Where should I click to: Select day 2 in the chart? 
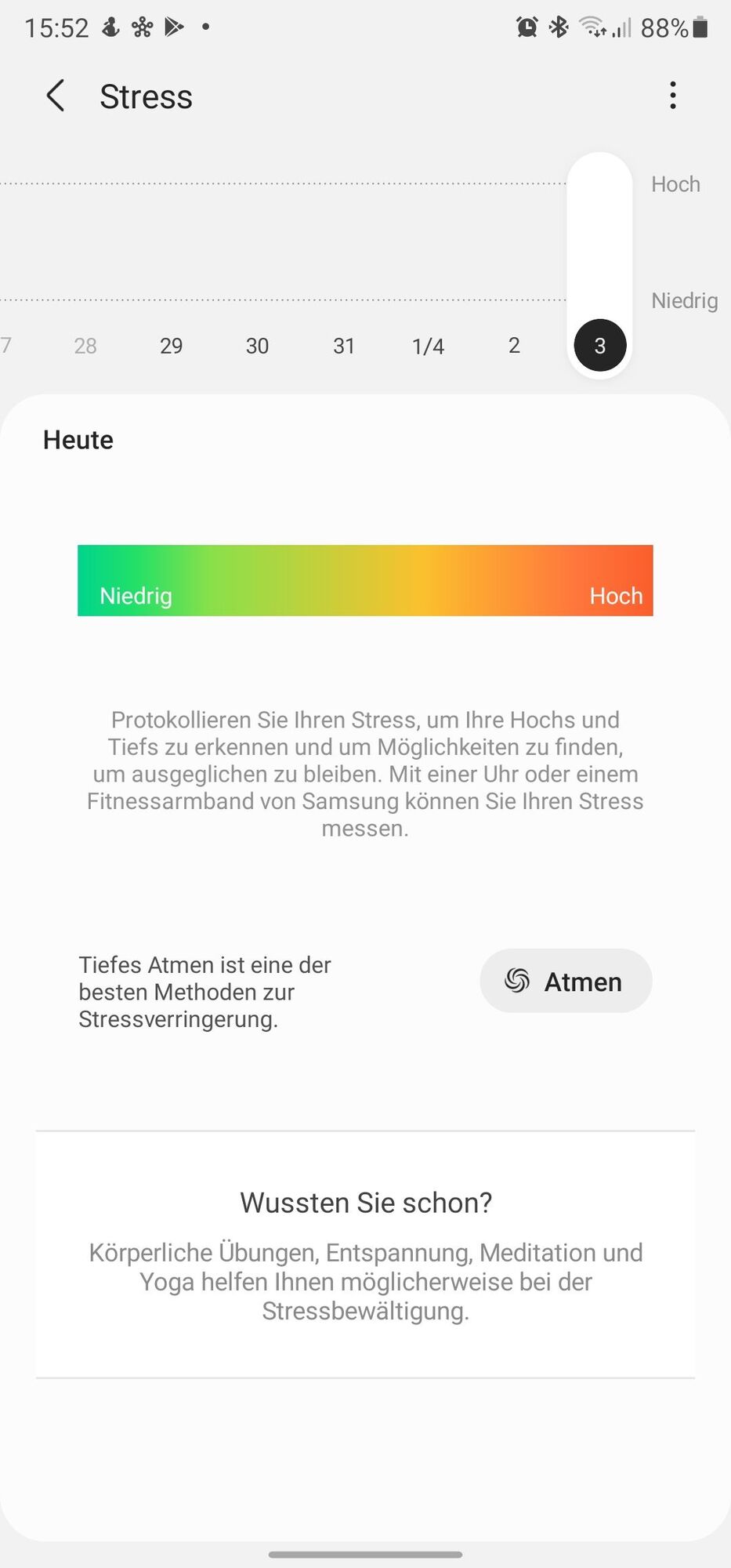pyautogui.click(x=514, y=346)
